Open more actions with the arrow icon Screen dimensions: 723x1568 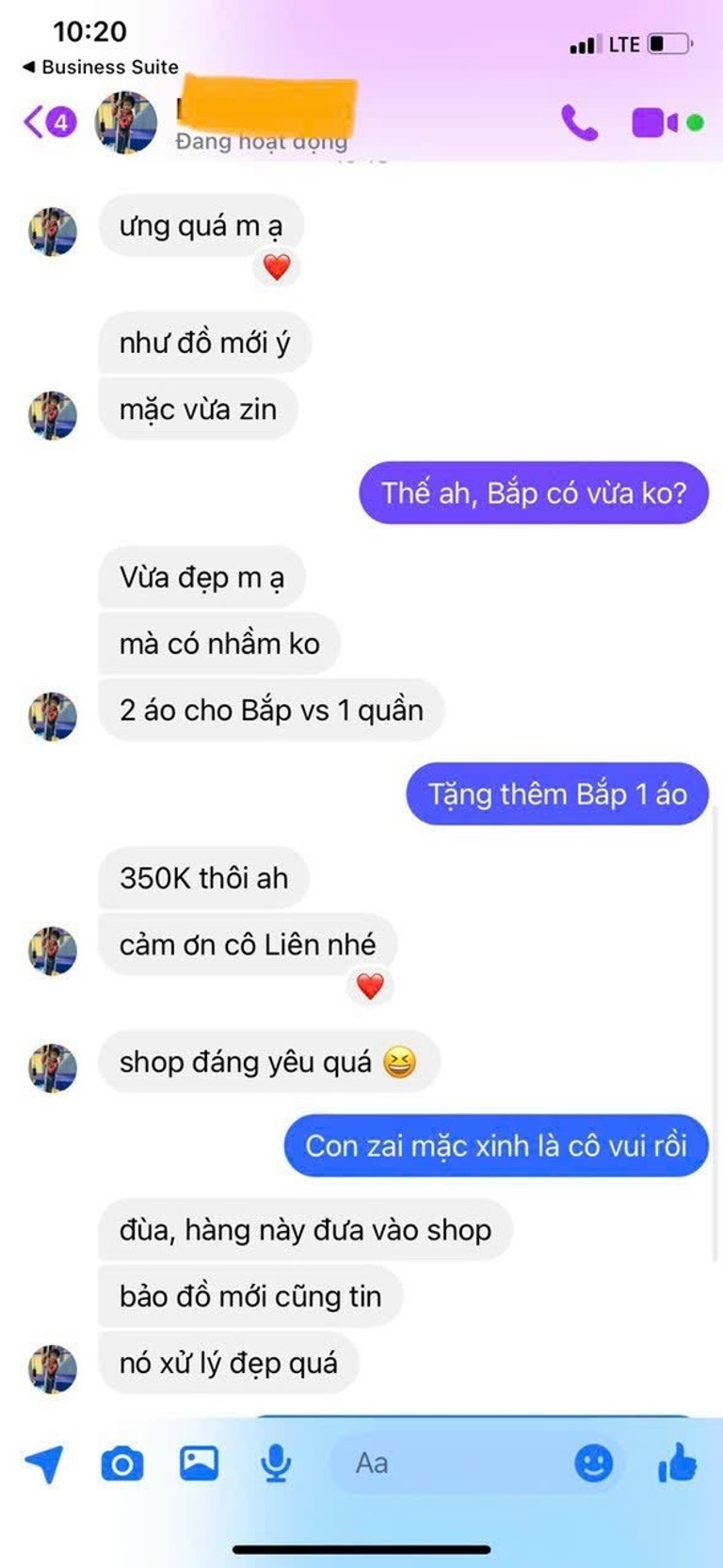pos(44,1464)
